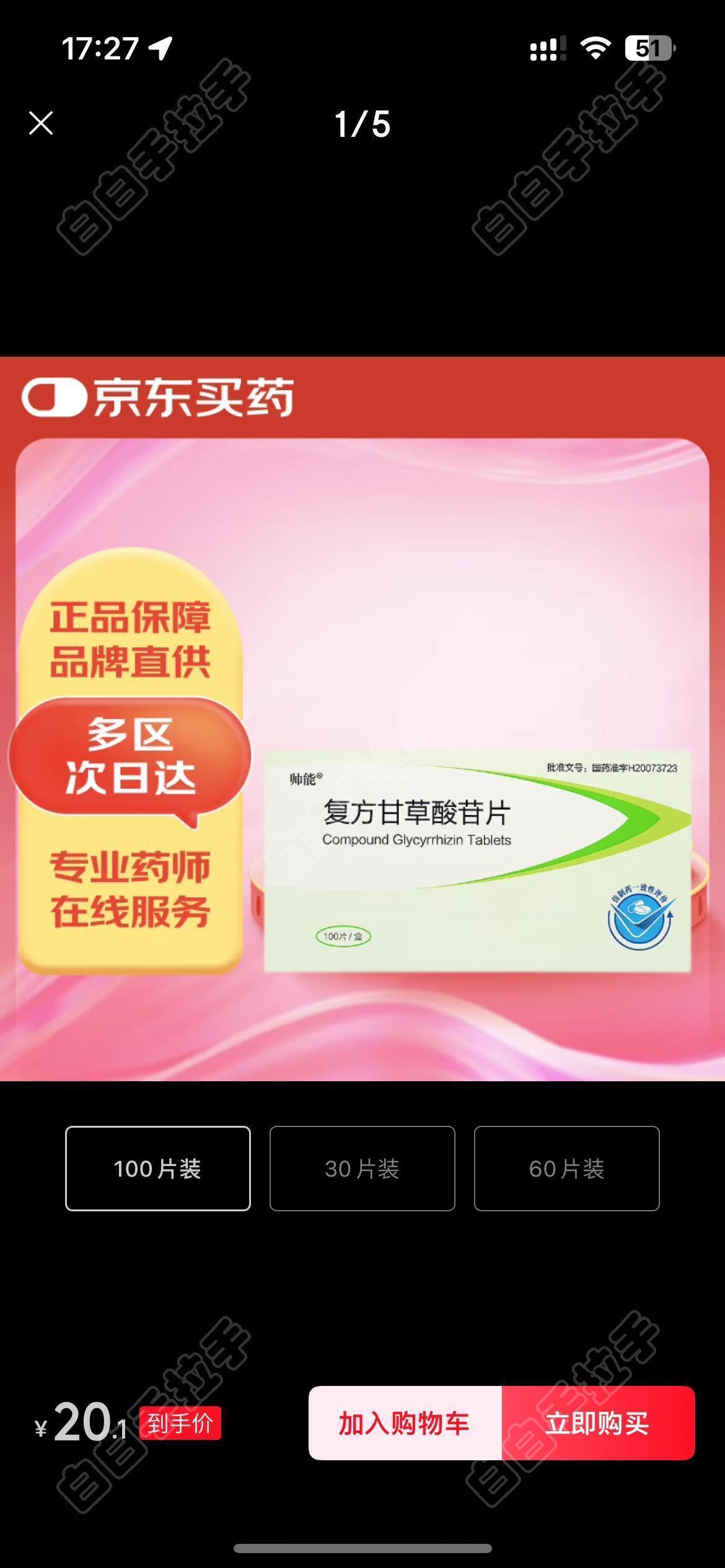Pick the 60片装 package
The image size is (725, 1568).
tap(566, 1168)
